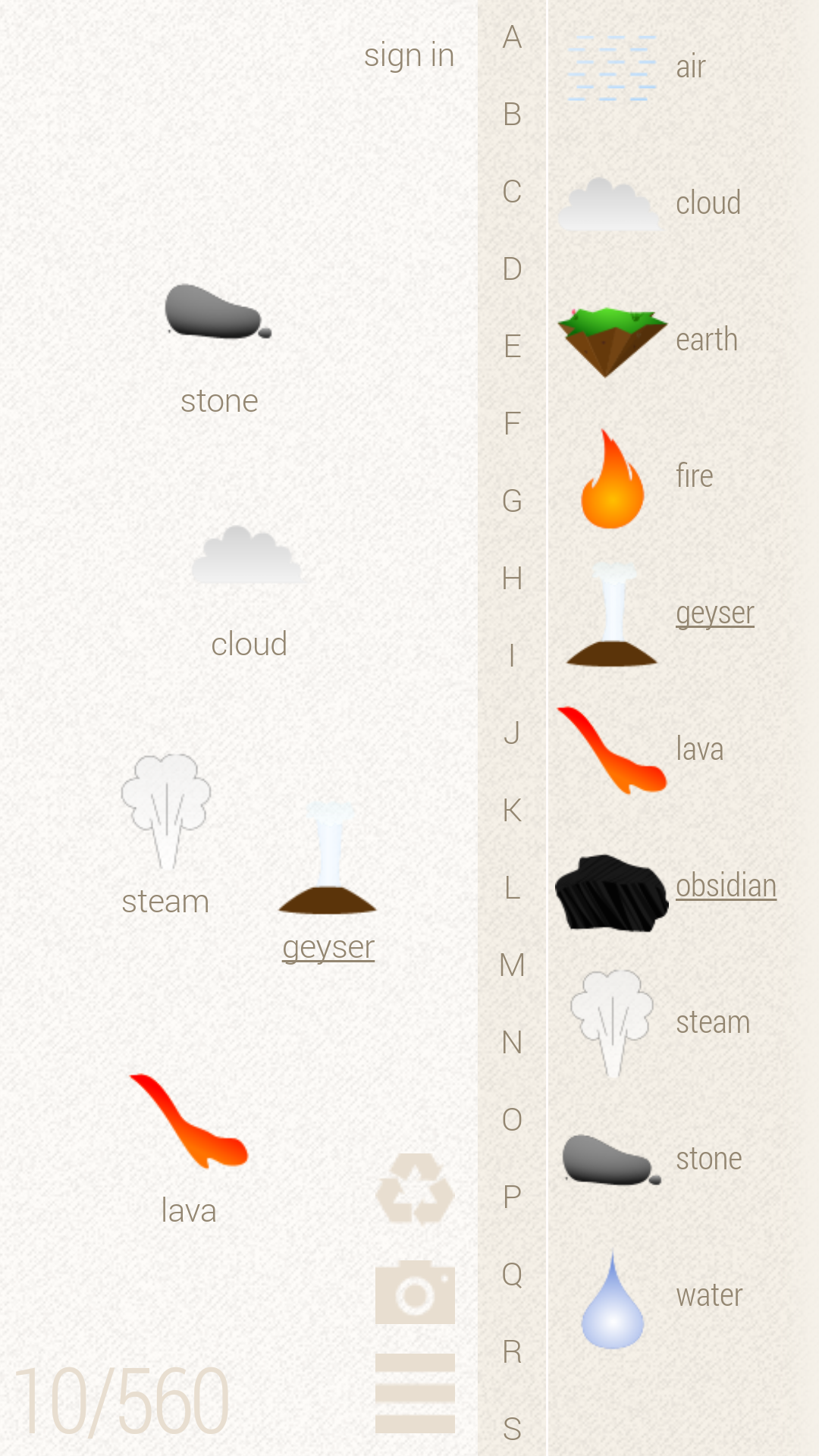Tap the recycle icon to clear workspace
Viewport: 819px width, 1456px height.
click(x=415, y=1188)
